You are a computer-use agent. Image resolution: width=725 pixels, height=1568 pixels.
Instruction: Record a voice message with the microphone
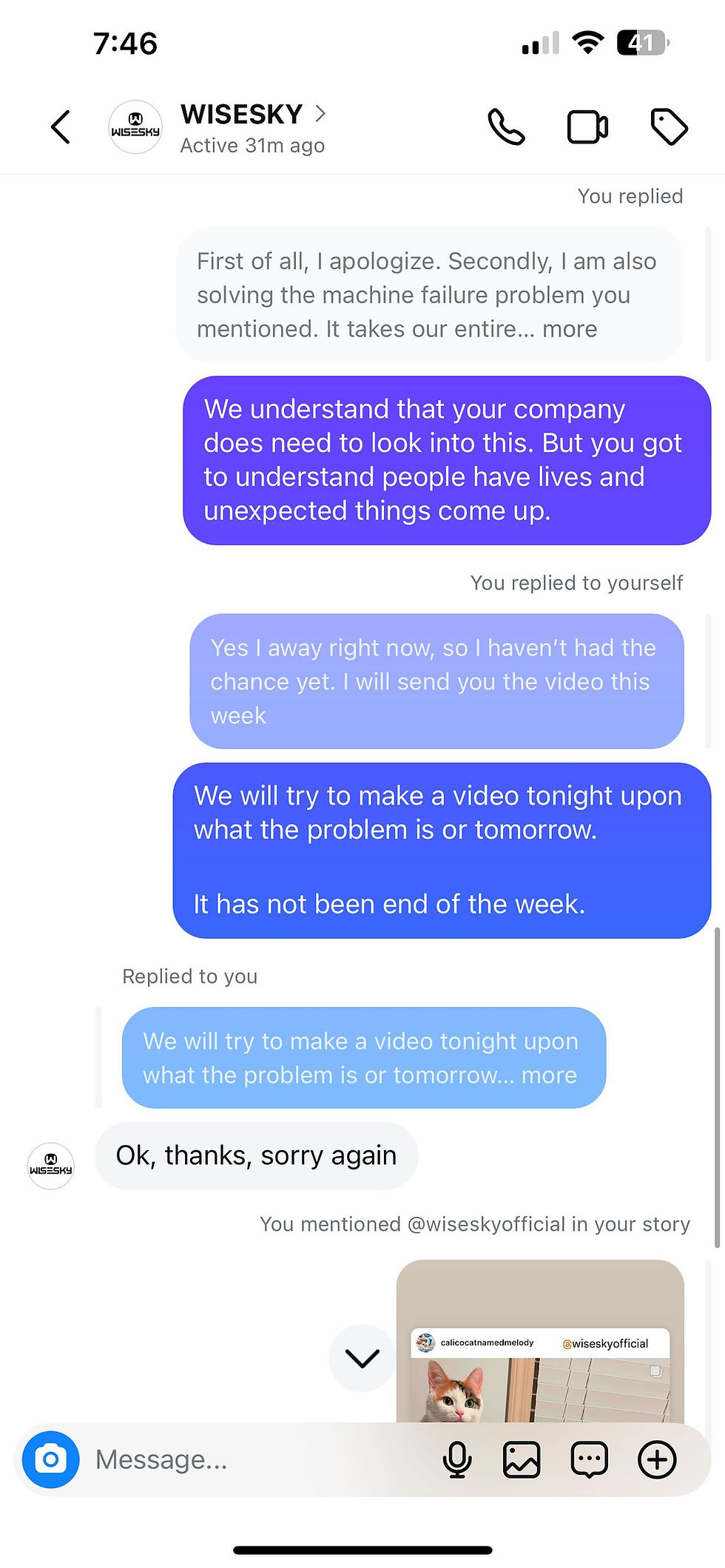457,1459
